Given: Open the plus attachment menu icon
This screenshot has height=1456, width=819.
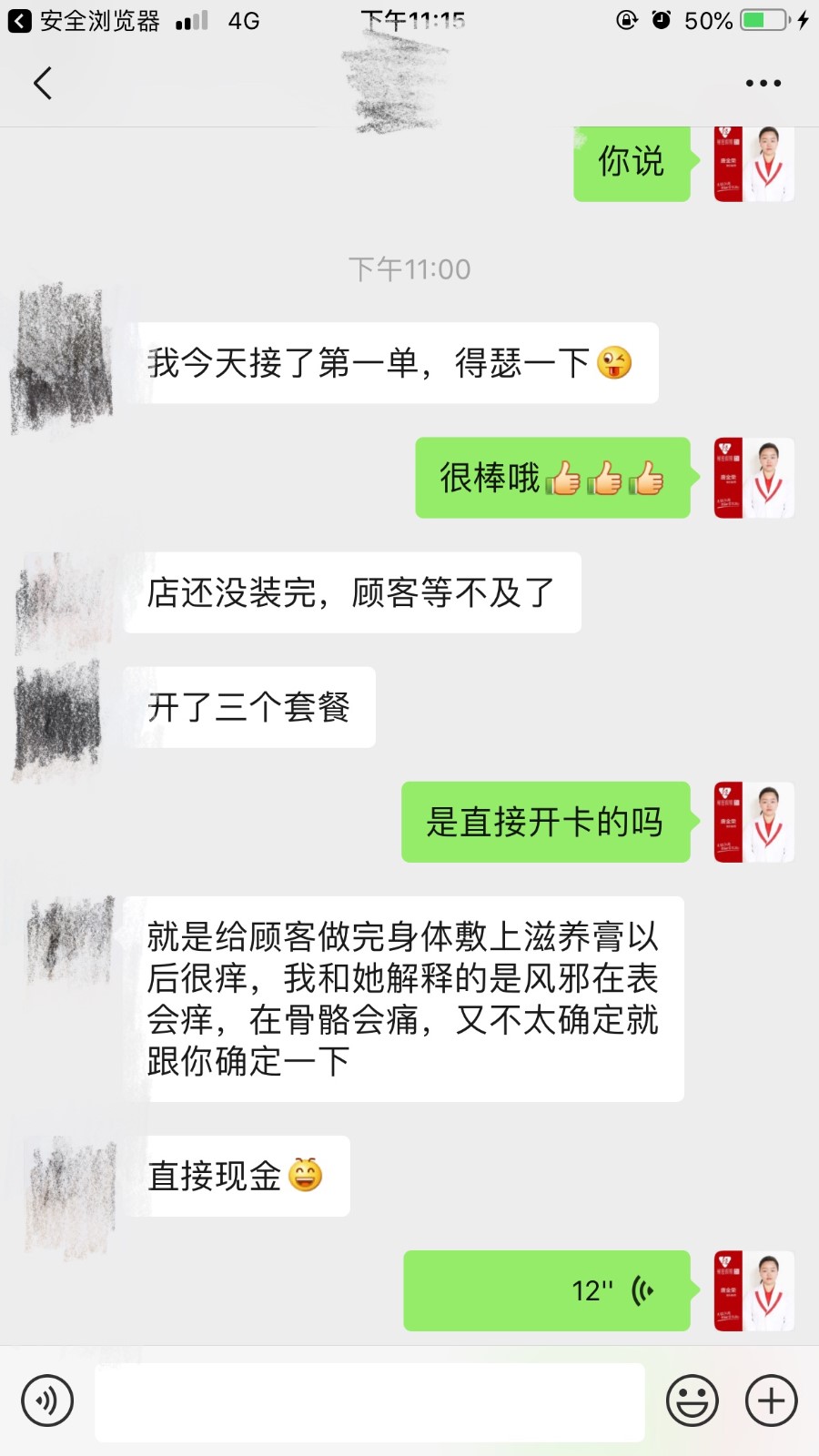Looking at the screenshot, I should coord(770,1400).
